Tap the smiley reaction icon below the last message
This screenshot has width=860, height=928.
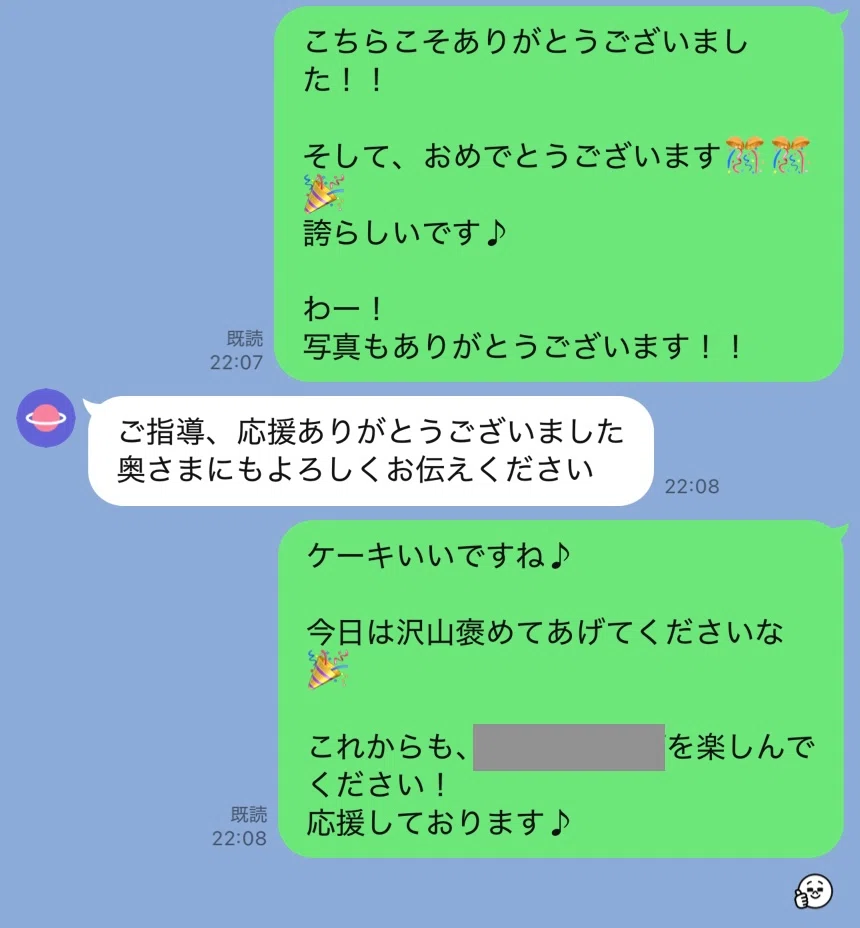pos(814,889)
